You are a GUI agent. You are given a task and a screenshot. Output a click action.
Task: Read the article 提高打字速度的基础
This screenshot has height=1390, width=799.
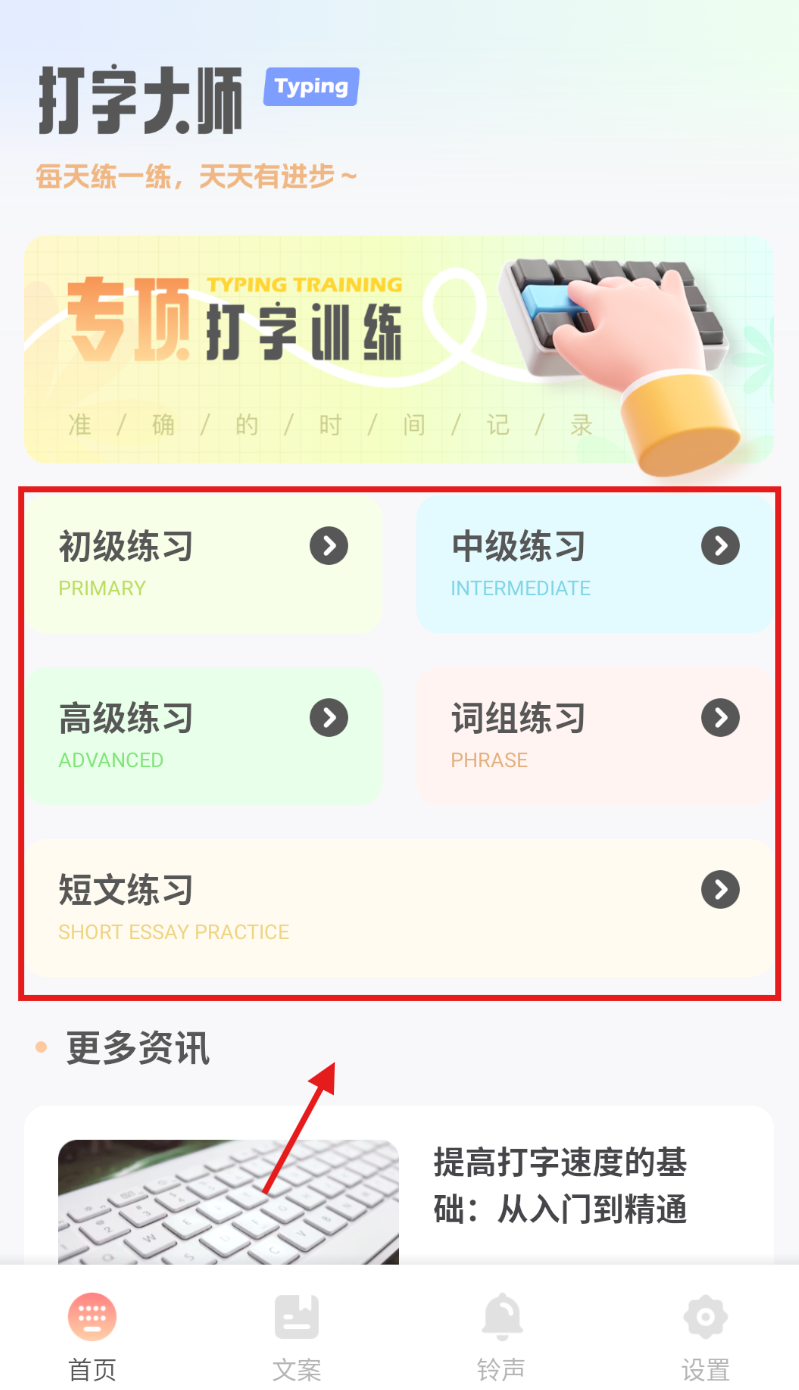560,1186
